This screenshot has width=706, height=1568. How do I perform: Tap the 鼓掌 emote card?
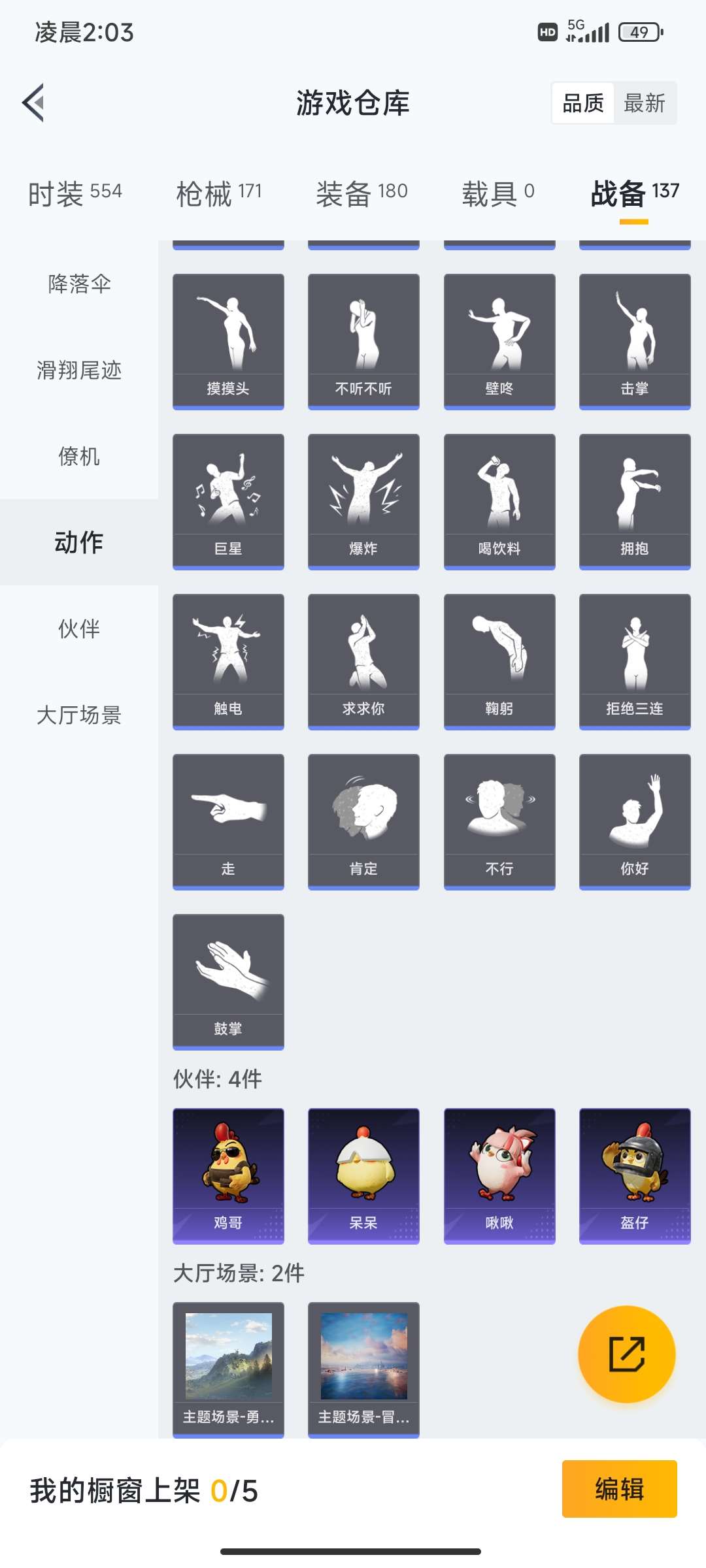(228, 981)
